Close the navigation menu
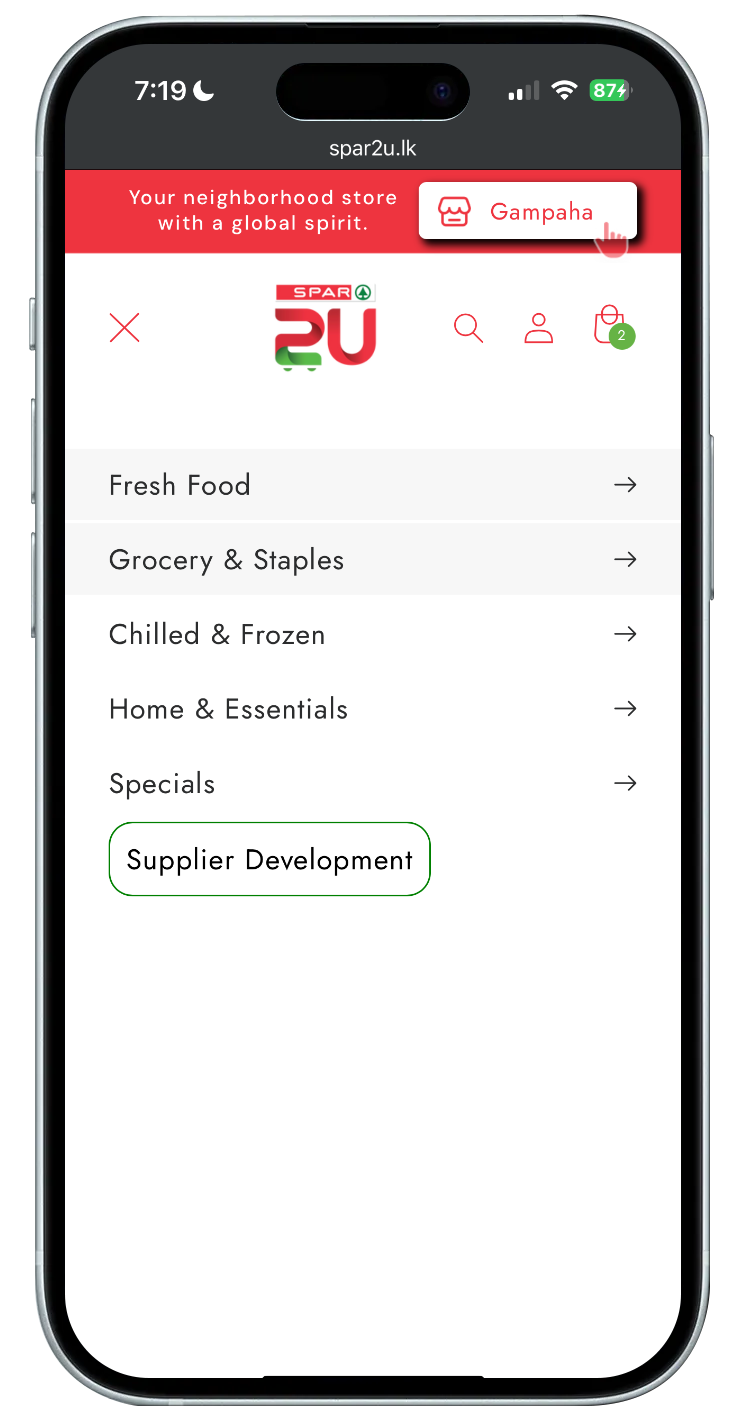The height and width of the screenshot is (1420, 740). click(x=125, y=328)
